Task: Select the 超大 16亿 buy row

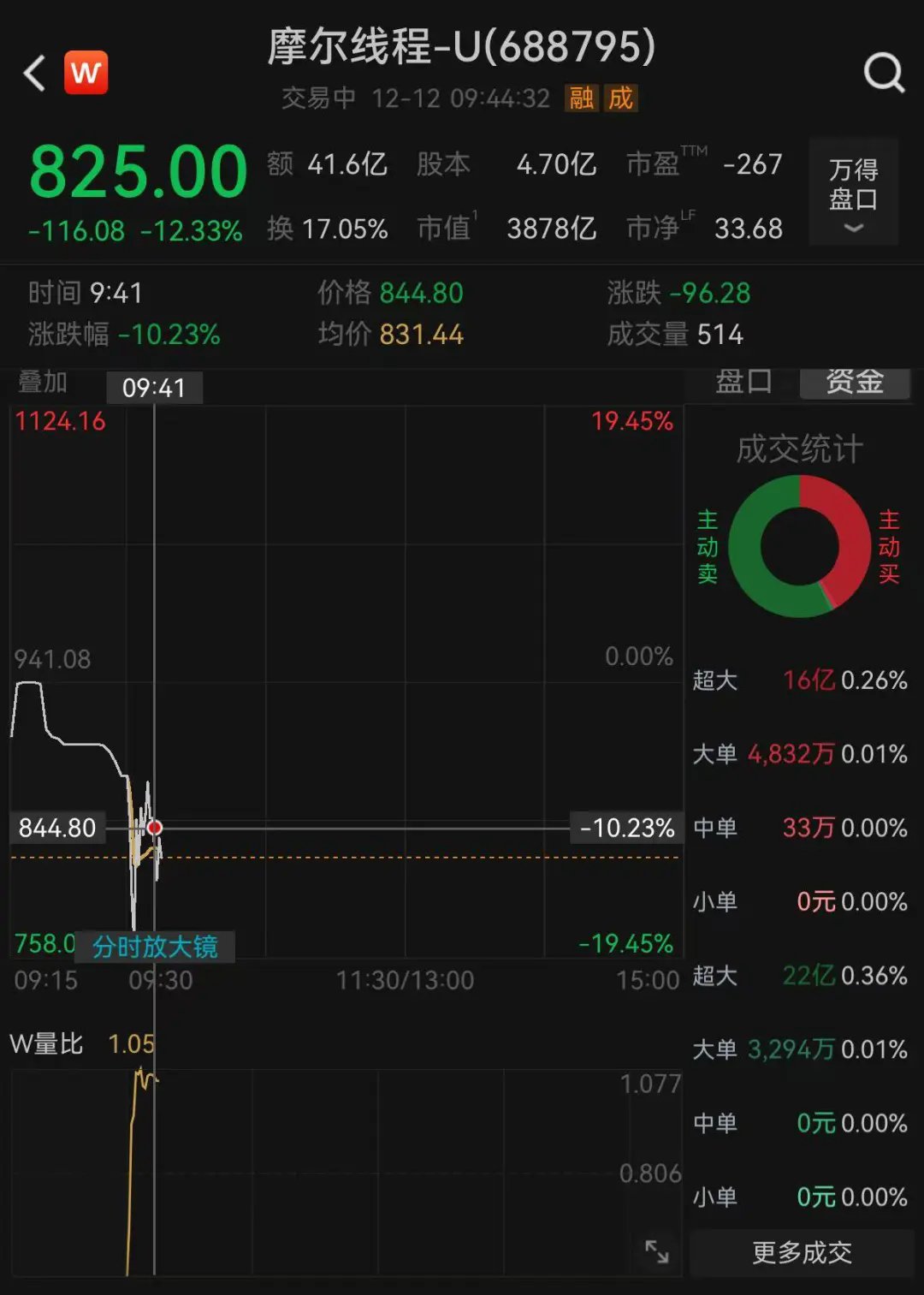Action: click(800, 681)
